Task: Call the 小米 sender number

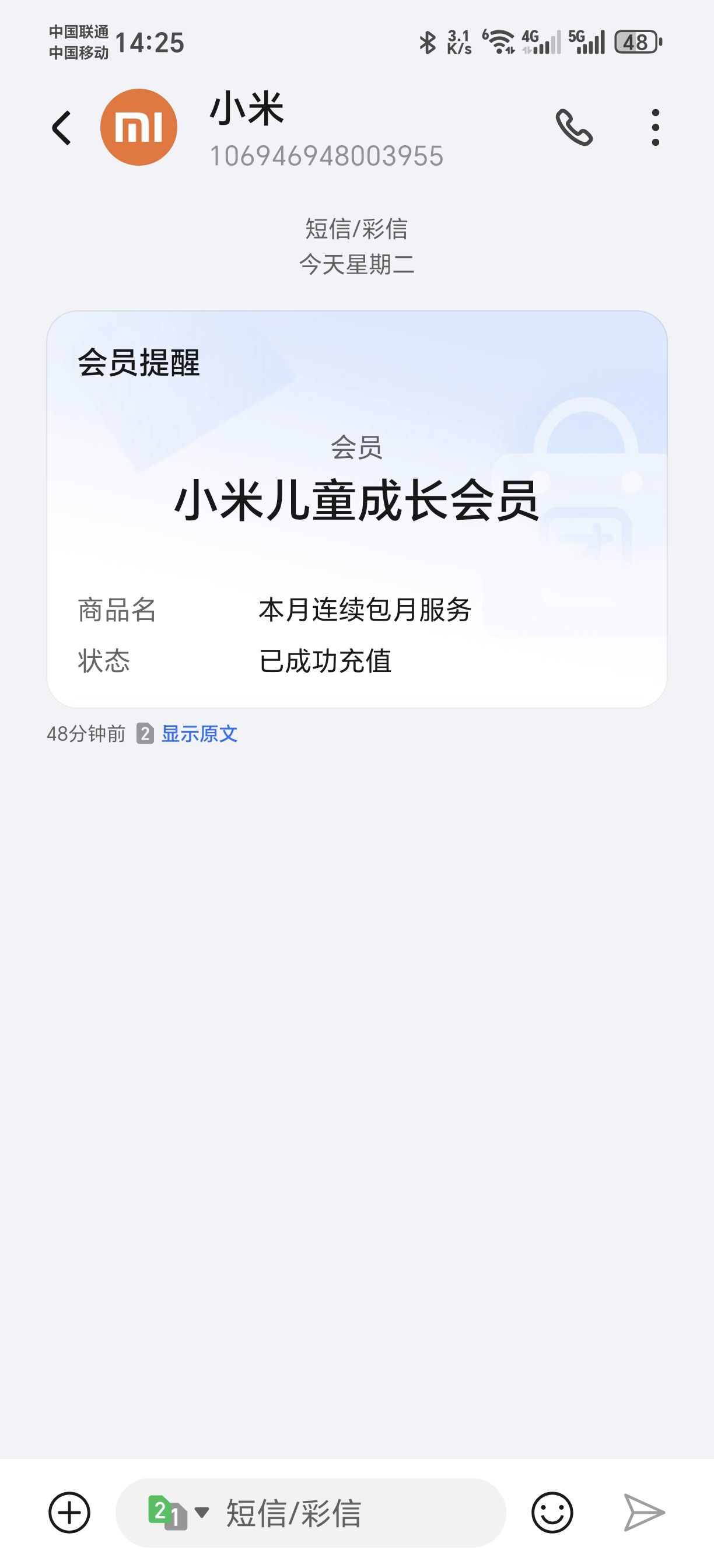Action: [x=573, y=127]
